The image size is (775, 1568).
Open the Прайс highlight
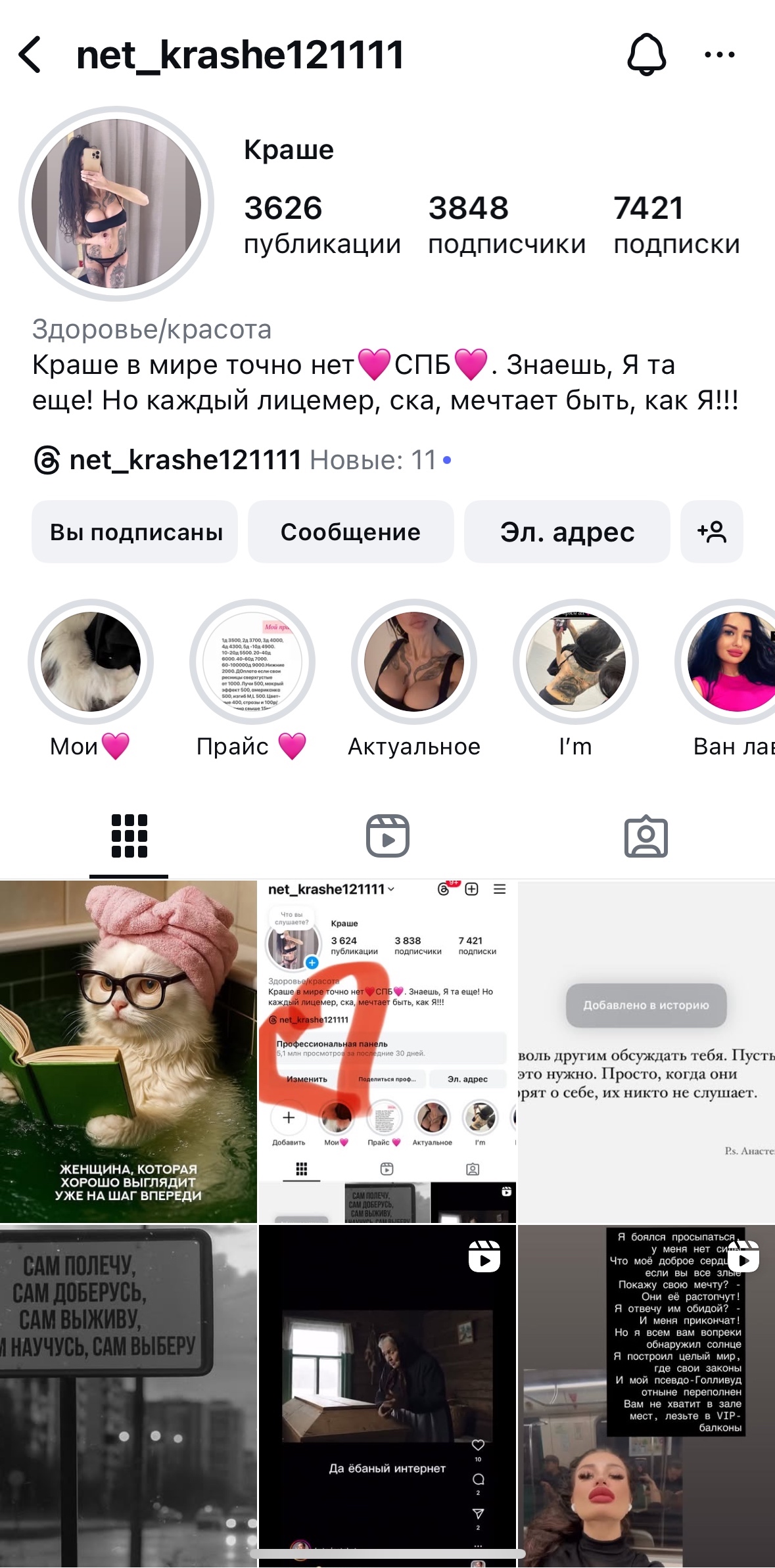[x=252, y=662]
